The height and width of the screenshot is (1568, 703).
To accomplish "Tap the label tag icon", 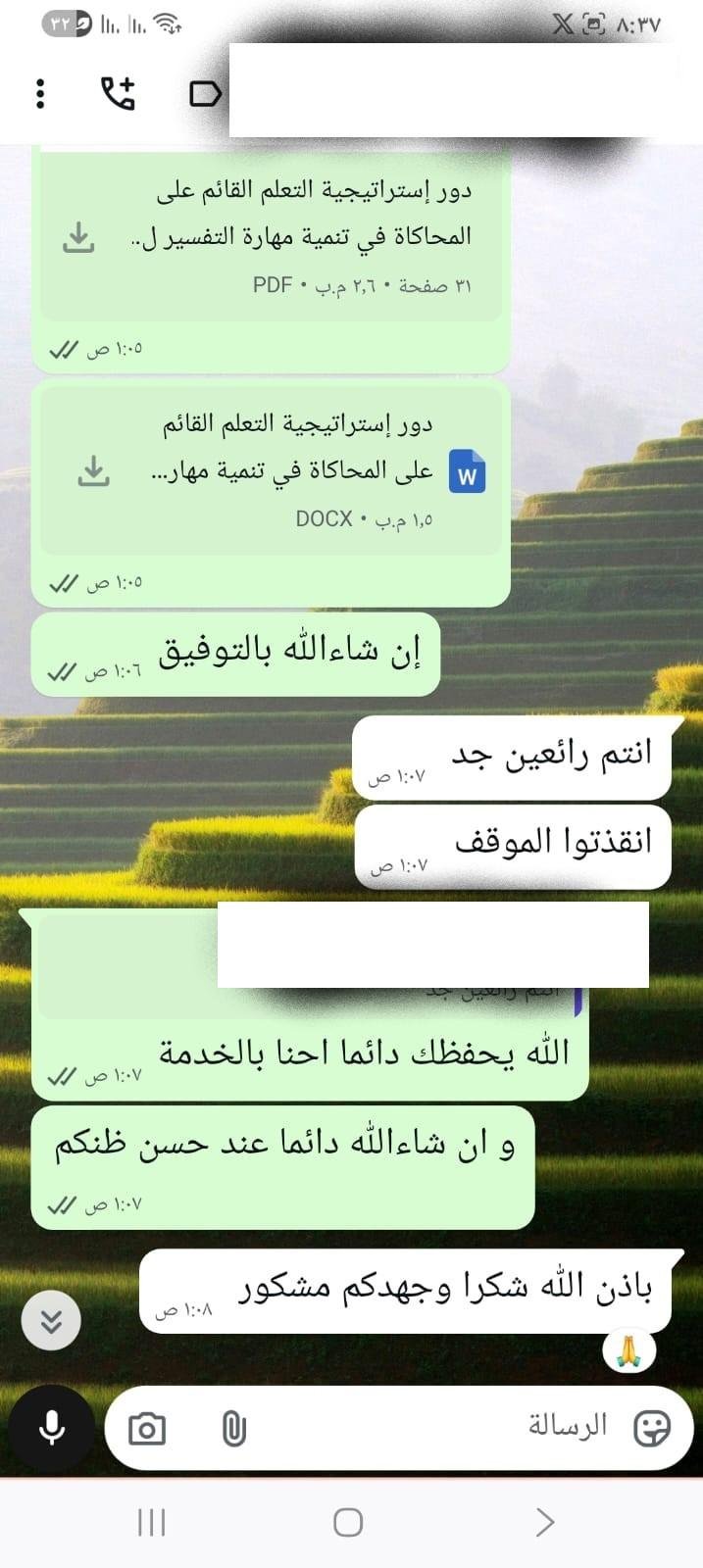I will (205, 93).
